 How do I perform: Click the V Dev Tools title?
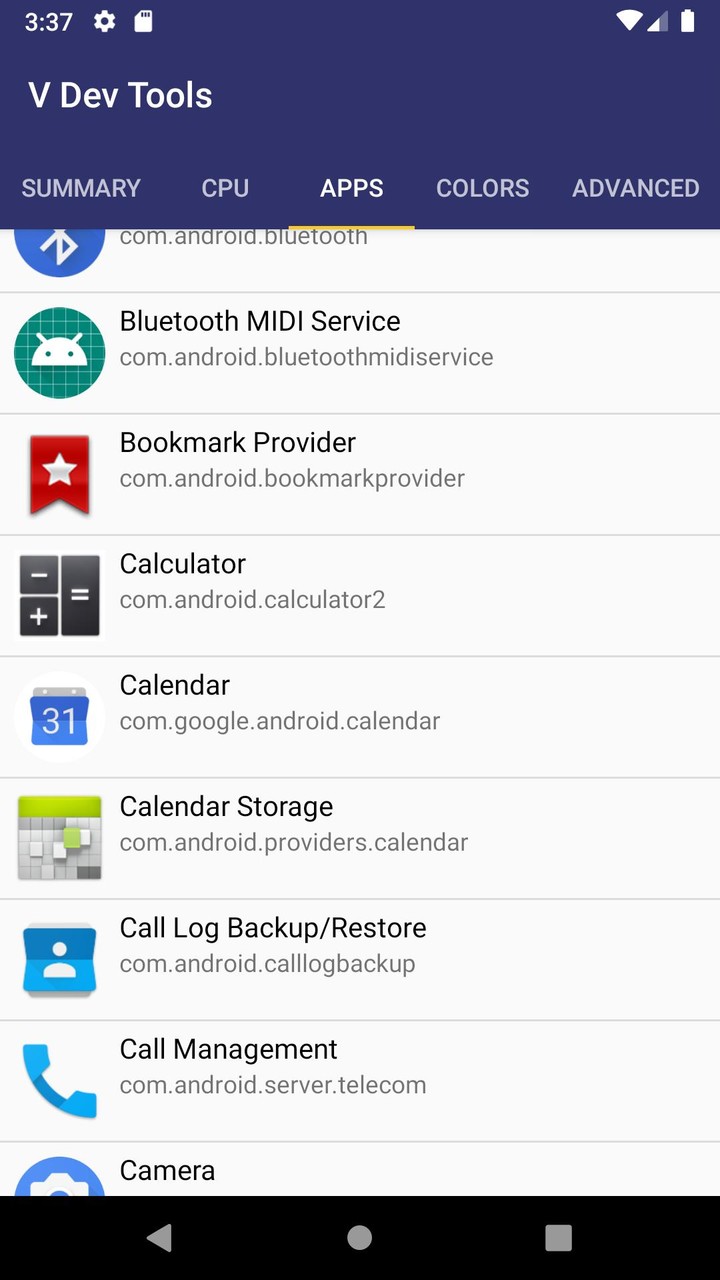(x=121, y=95)
